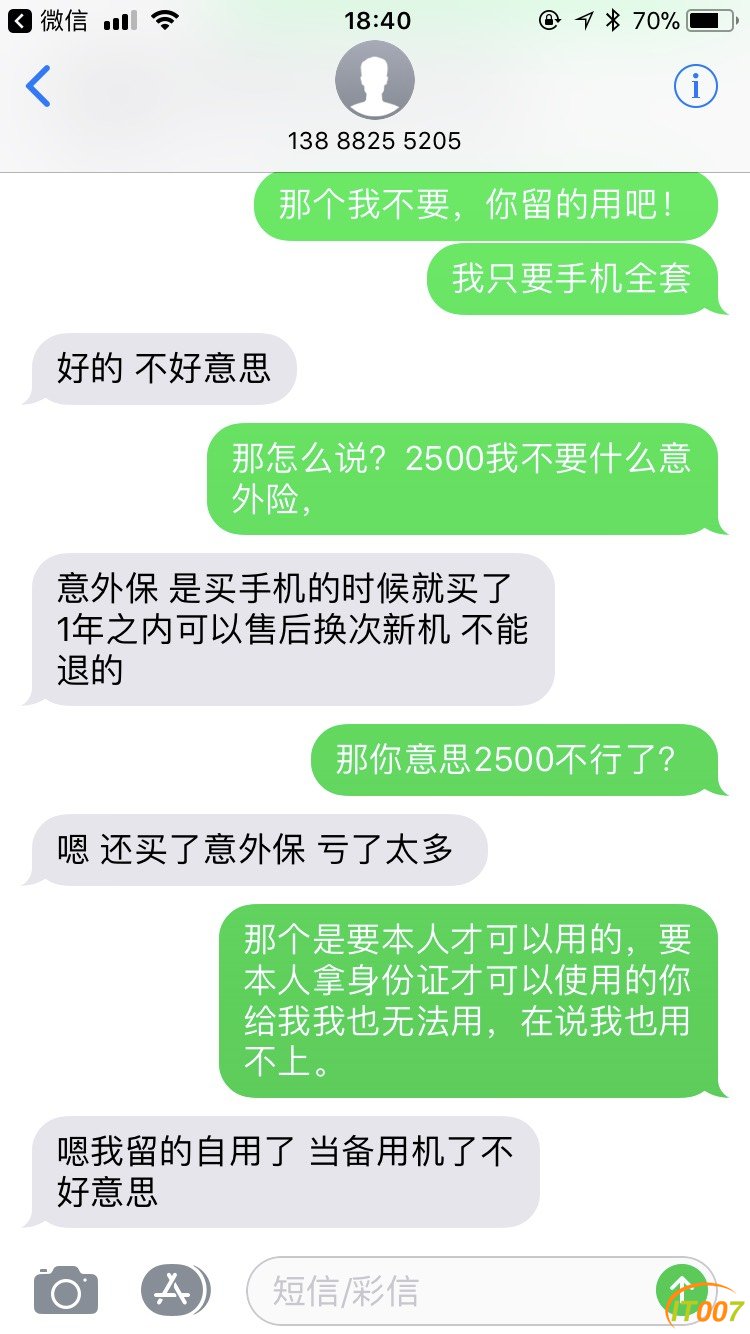This screenshot has height=1334, width=750.
Task: Open the iMessage App Store drawer
Action: point(173,1290)
